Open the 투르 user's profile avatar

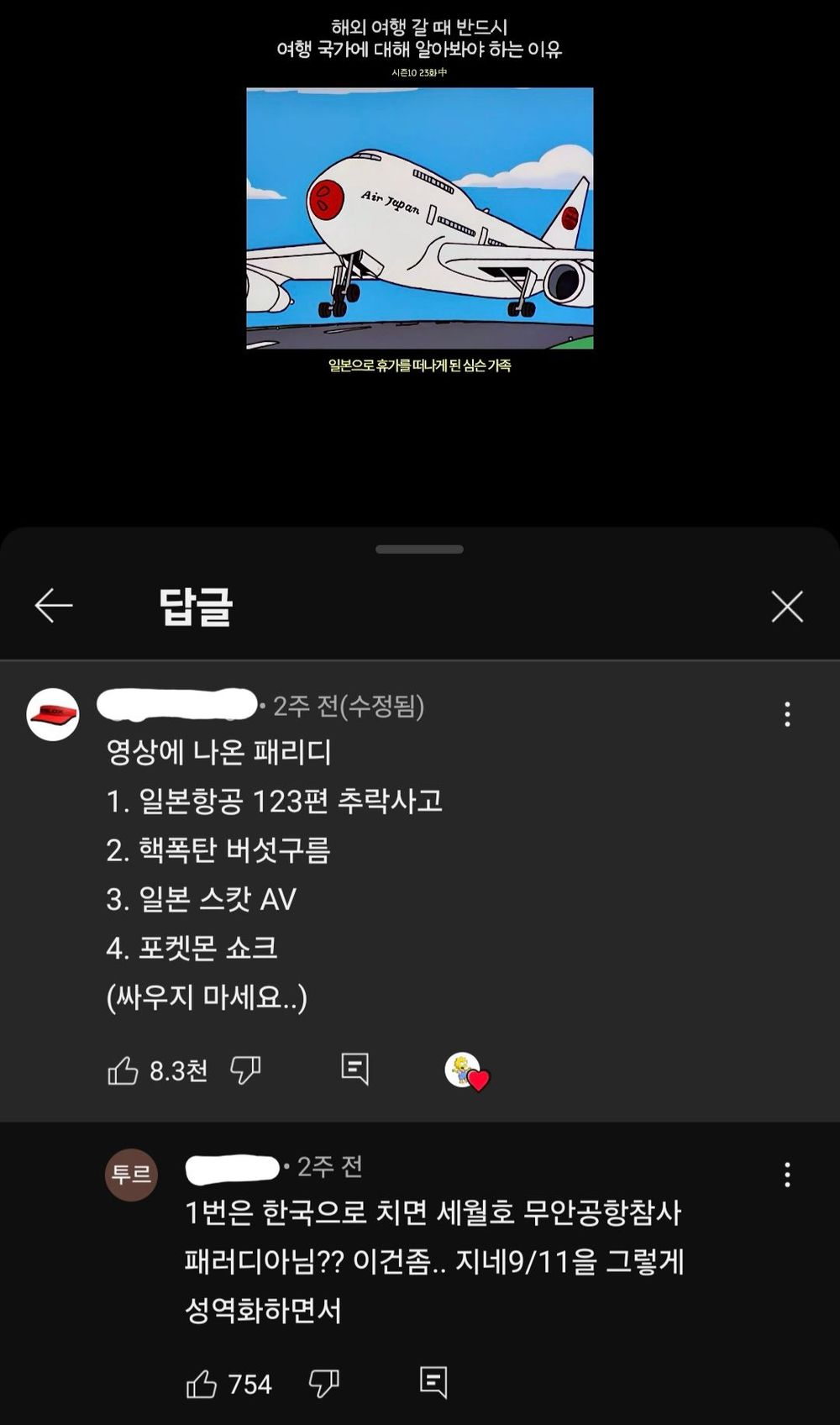(x=131, y=1175)
